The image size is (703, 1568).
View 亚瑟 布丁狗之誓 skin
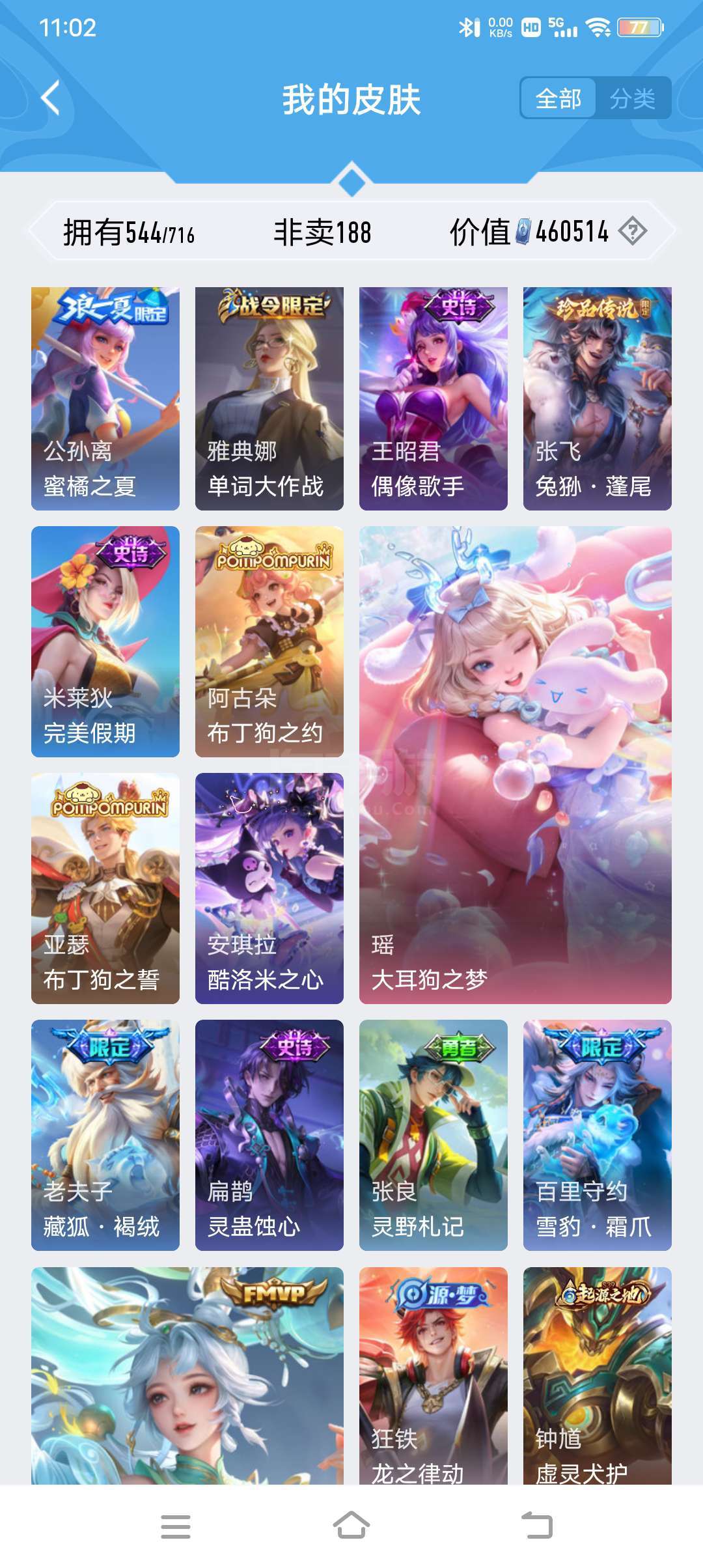(x=105, y=888)
